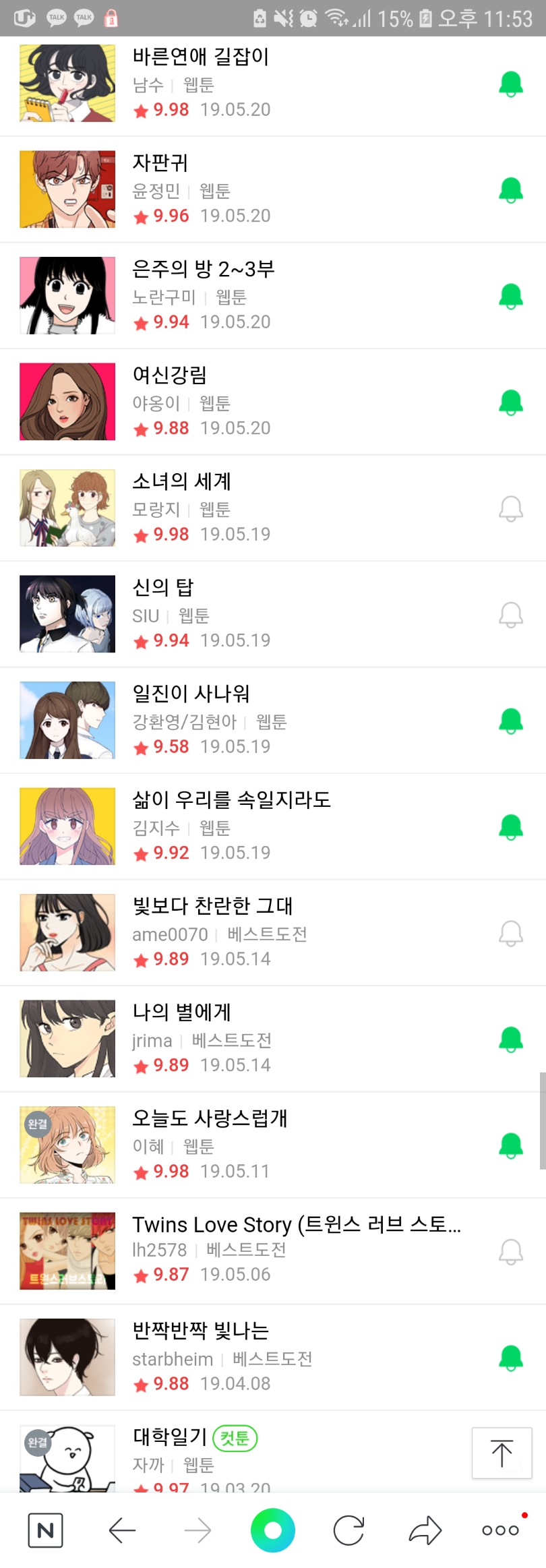This screenshot has width=546, height=1568.
Task: Open the 대학일기 cut-toon entry
Action: (170, 1437)
